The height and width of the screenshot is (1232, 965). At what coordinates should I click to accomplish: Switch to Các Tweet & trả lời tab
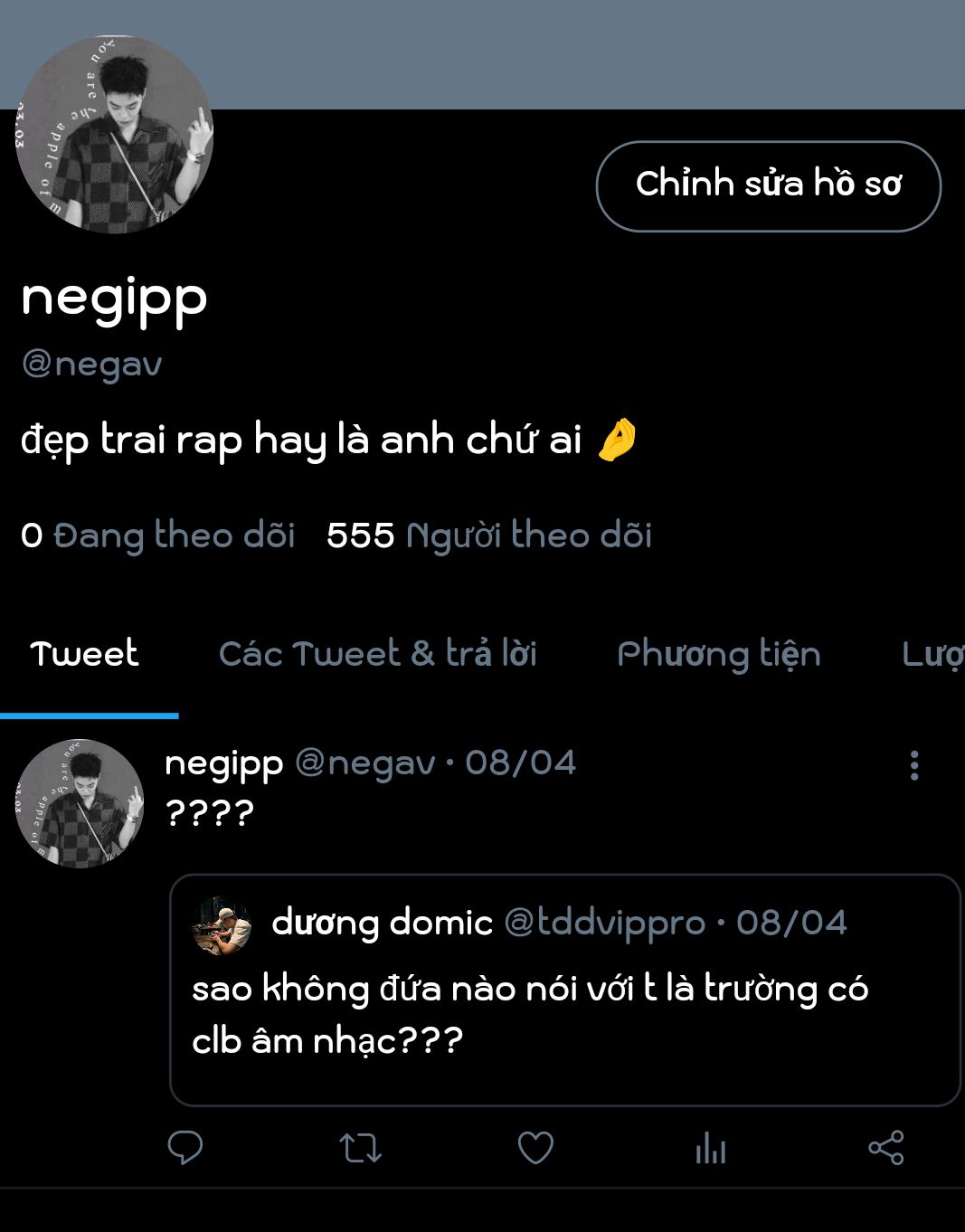tap(378, 653)
